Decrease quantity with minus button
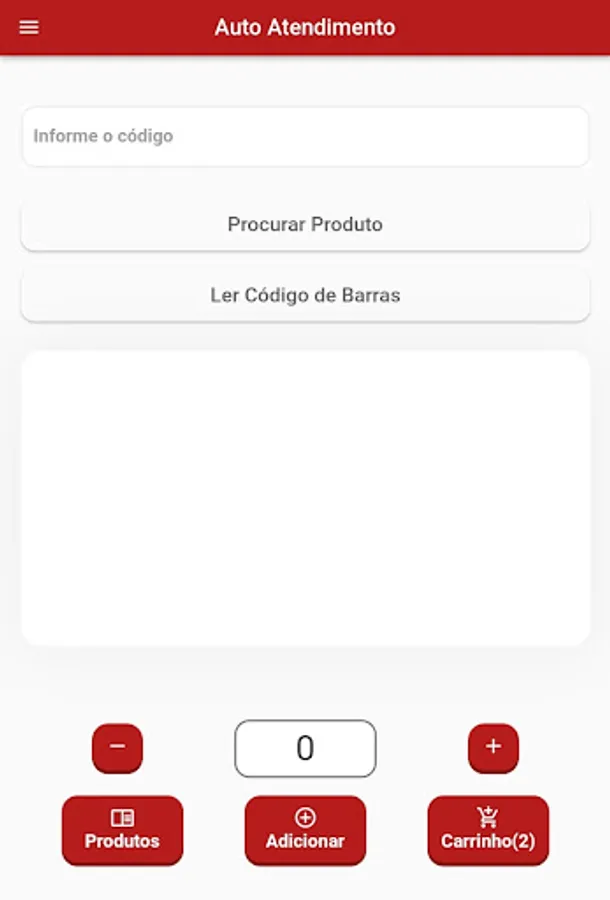 [x=117, y=747]
